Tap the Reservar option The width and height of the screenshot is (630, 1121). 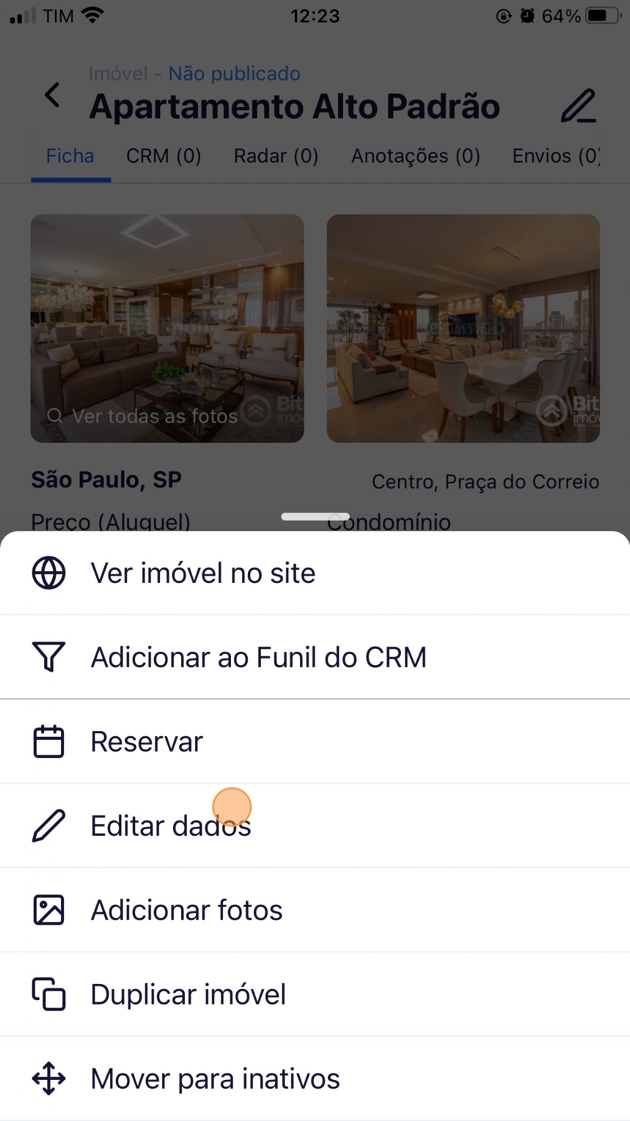(x=146, y=742)
